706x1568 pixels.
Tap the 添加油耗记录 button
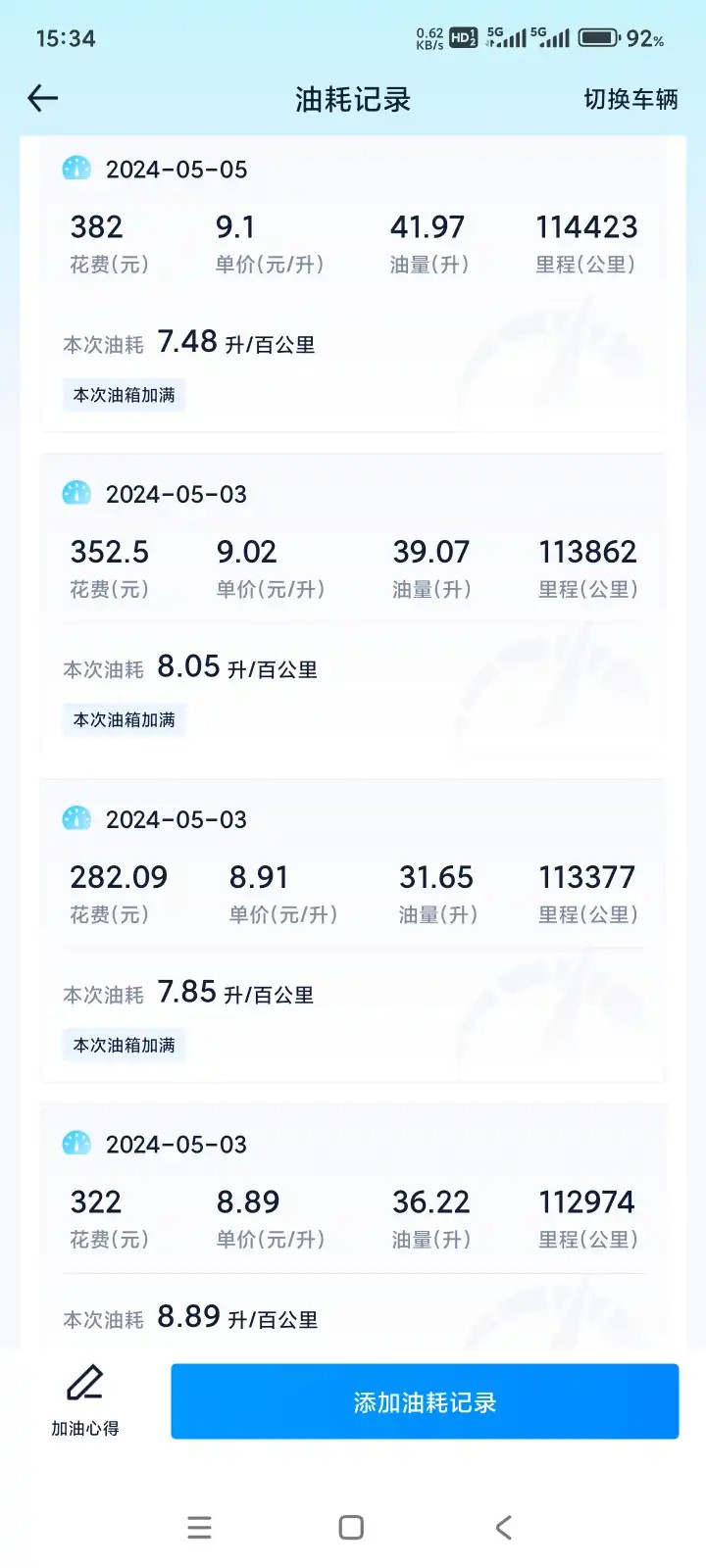[x=425, y=1401]
